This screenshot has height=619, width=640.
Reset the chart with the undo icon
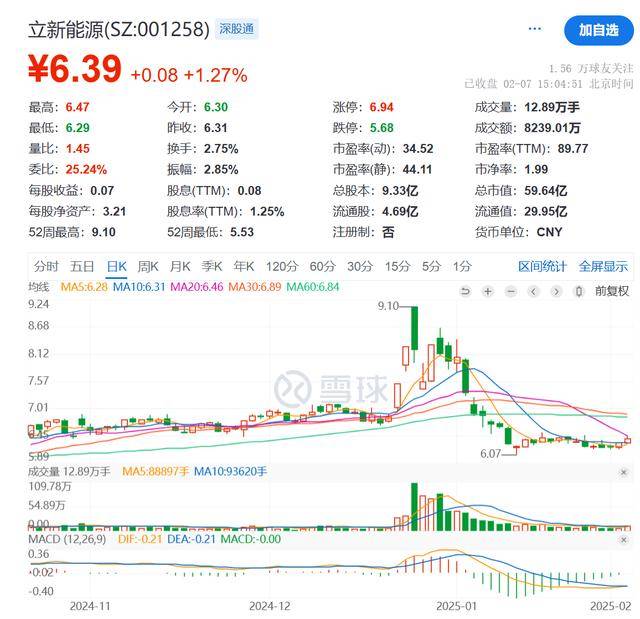pyautogui.click(x=465, y=291)
